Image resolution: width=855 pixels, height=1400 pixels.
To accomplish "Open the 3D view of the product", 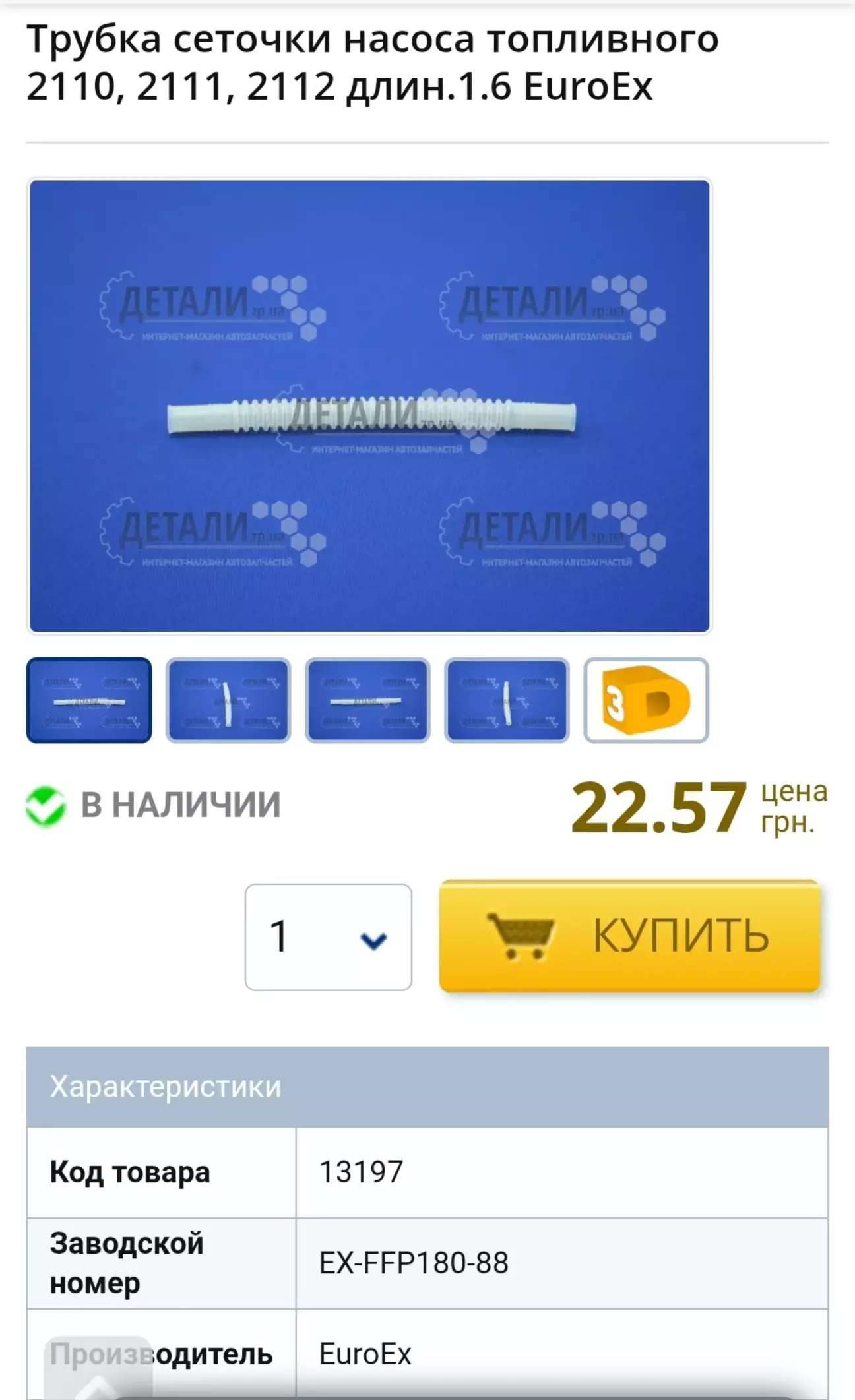I will point(646,700).
